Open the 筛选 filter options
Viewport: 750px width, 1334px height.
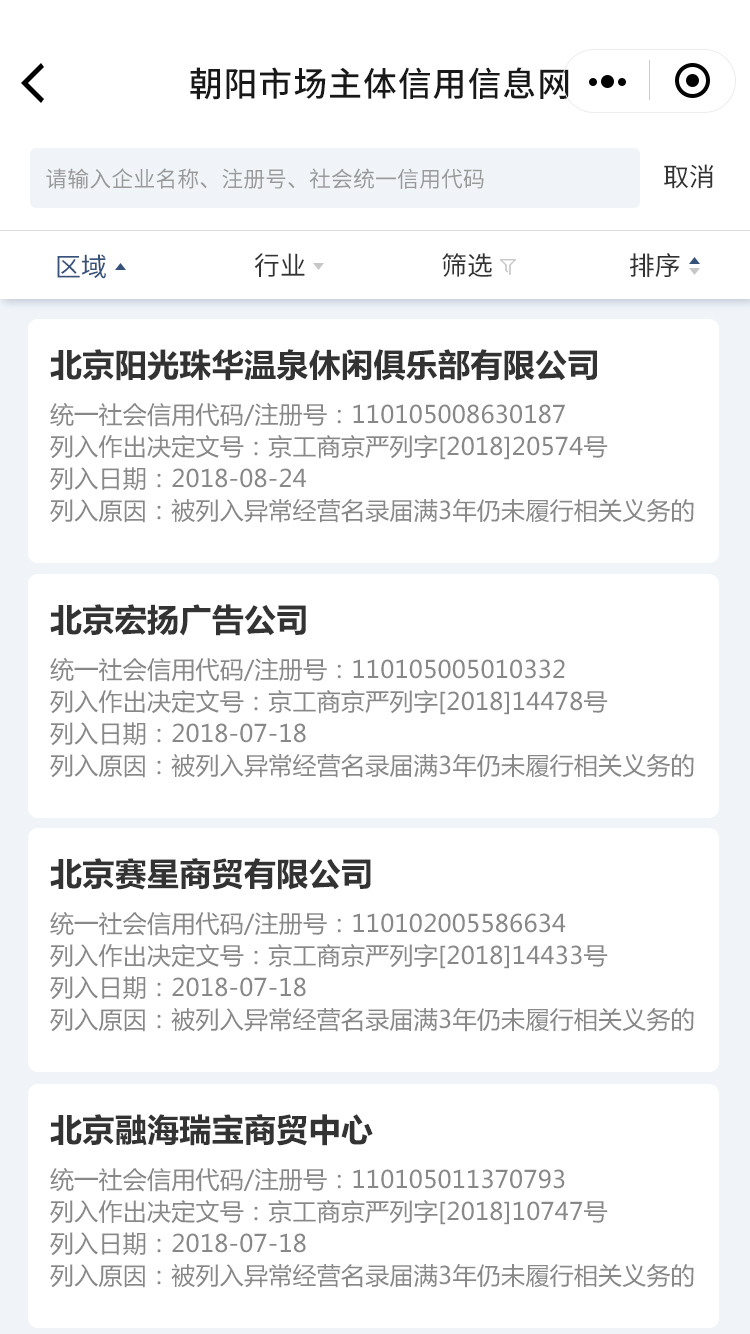(479, 266)
